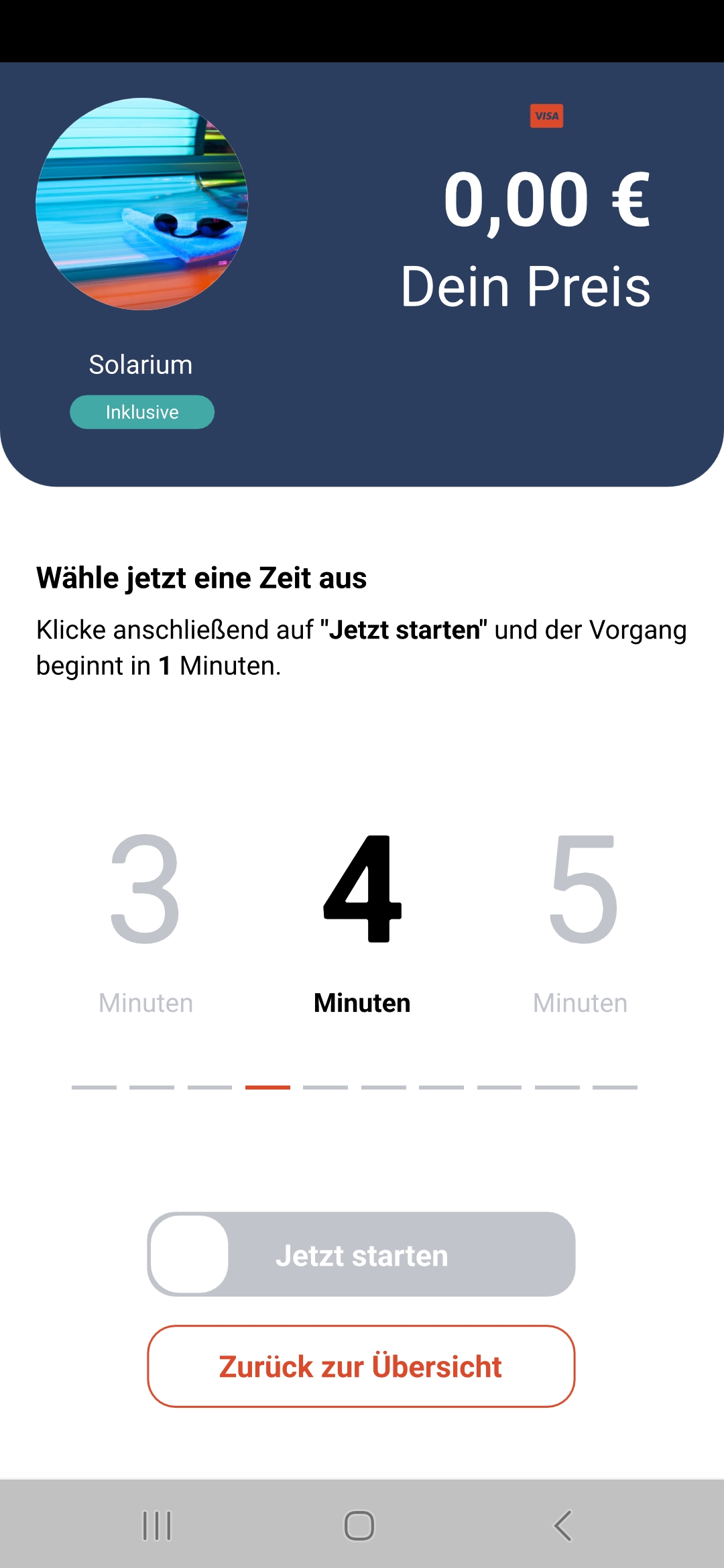Tap the Jetzt starten slide button
This screenshot has height=1568, width=724.
[190, 1254]
